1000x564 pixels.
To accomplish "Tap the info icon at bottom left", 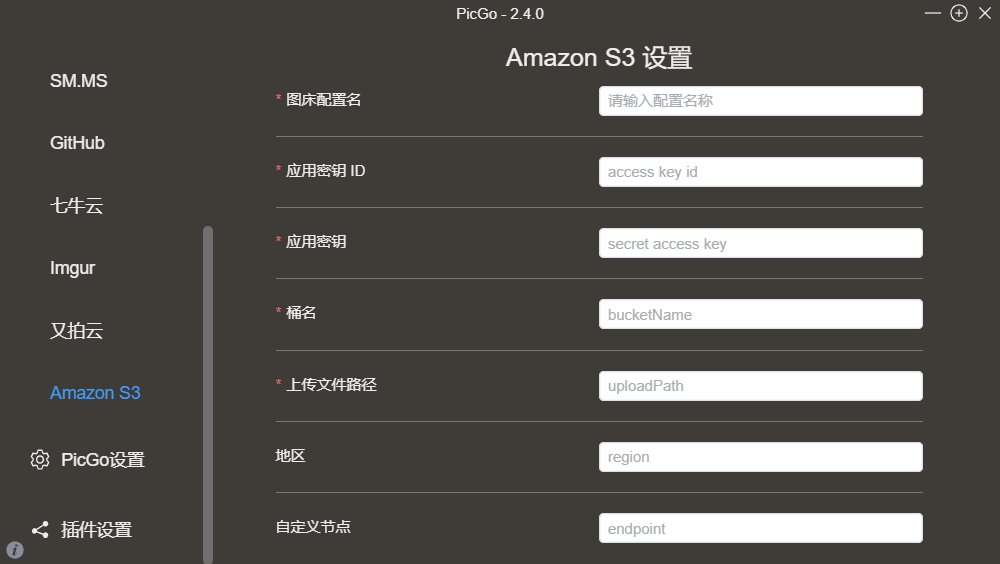I will 14,550.
